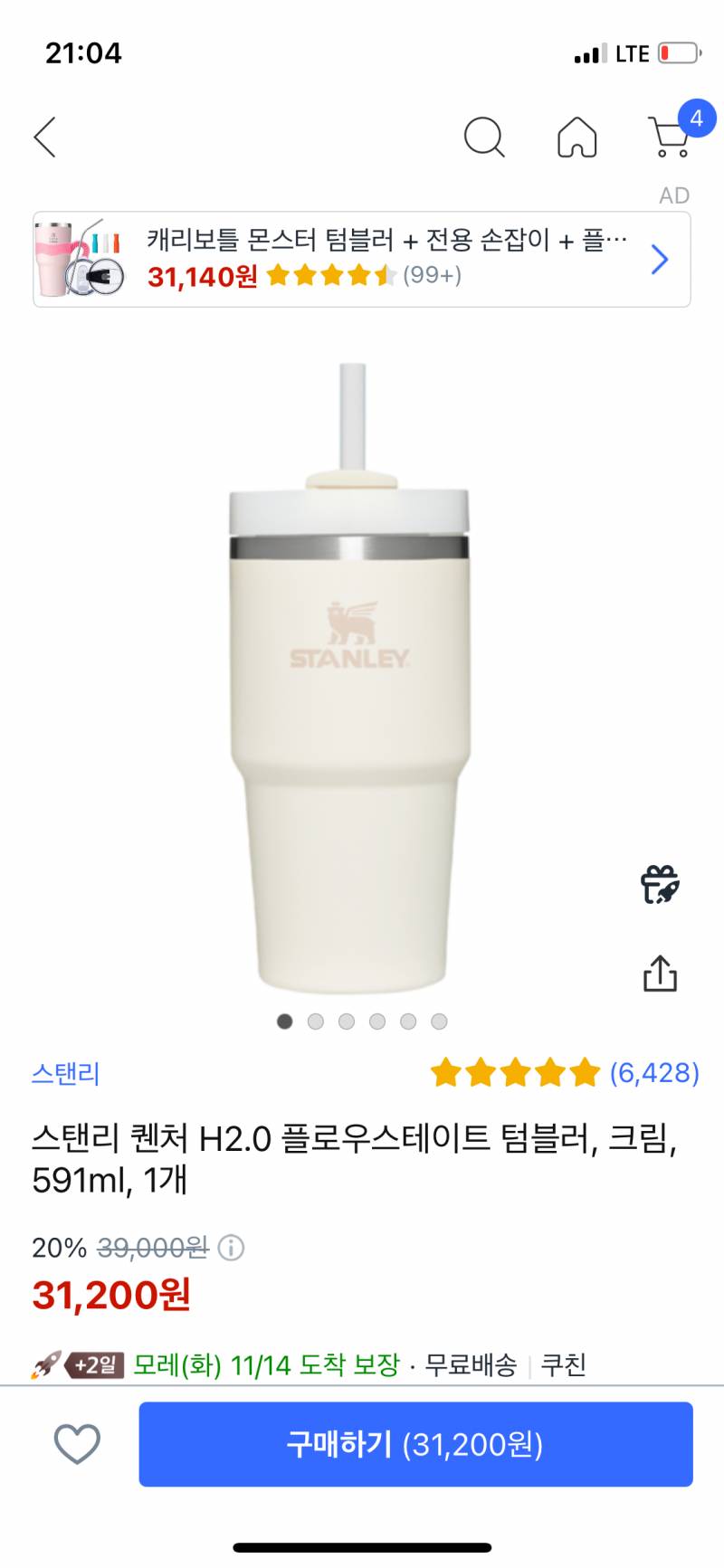Open the last carousel indicator dot
724x1568 pixels.
[440, 1021]
